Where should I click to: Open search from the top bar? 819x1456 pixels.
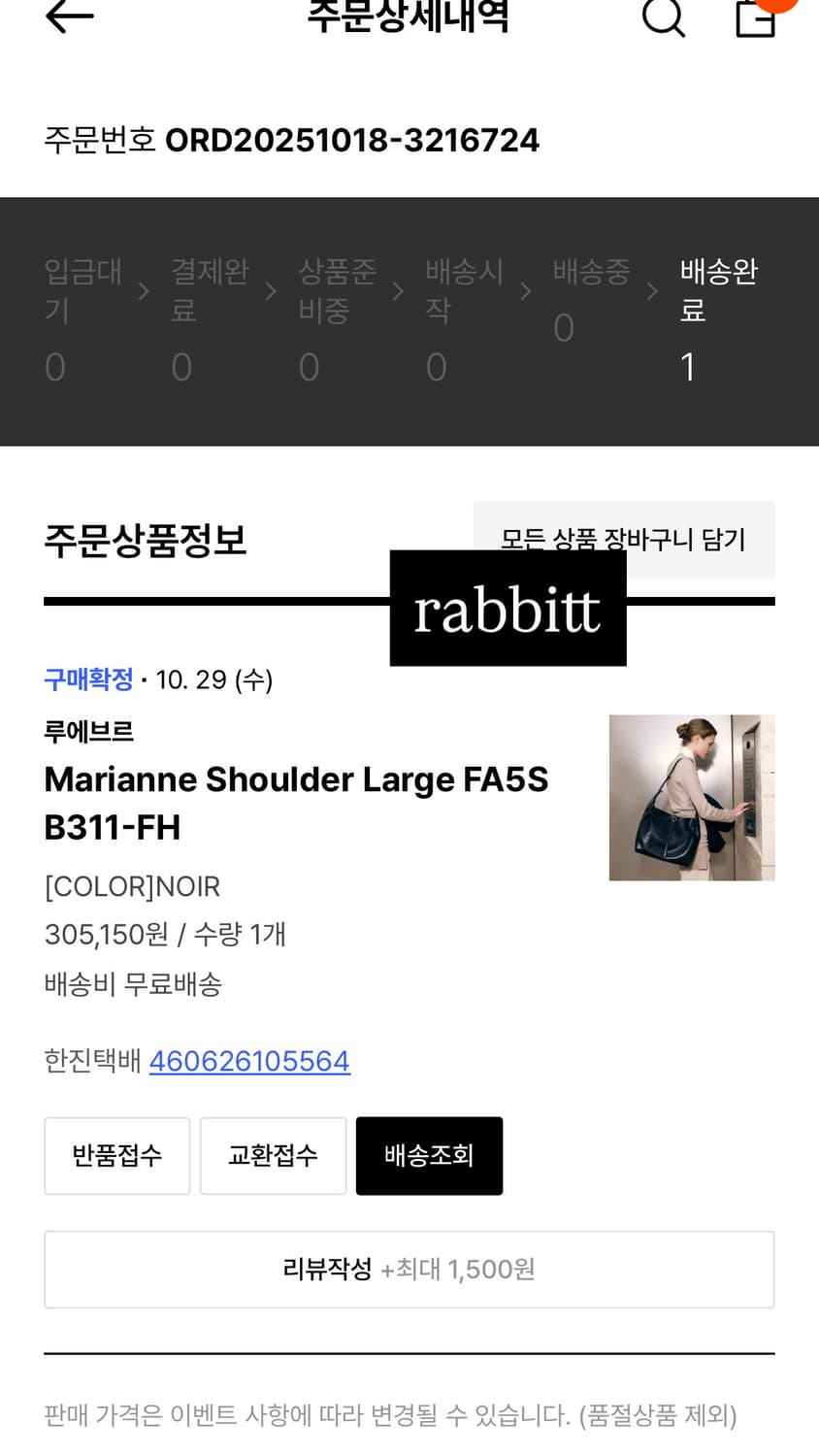pyautogui.click(x=663, y=17)
